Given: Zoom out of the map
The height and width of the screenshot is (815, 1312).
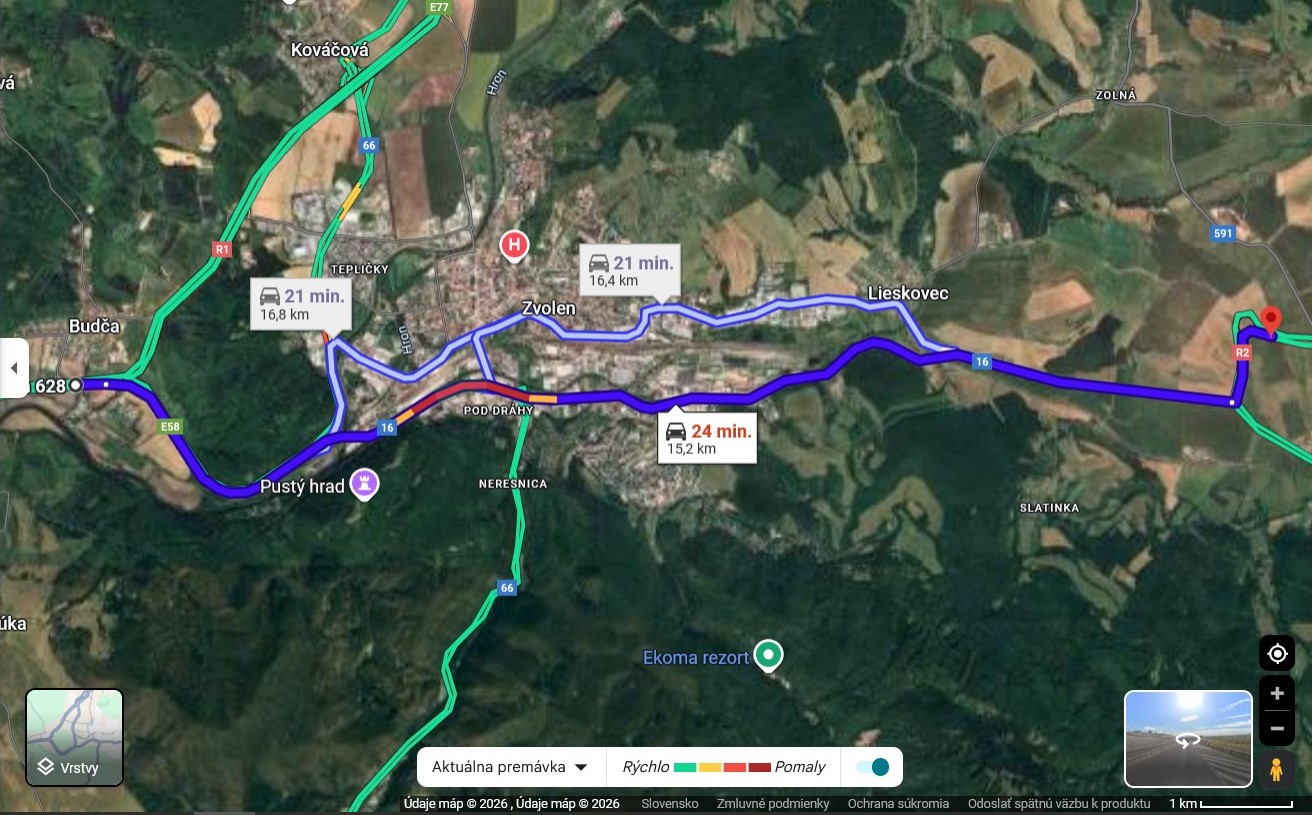Looking at the screenshot, I should [1276, 728].
